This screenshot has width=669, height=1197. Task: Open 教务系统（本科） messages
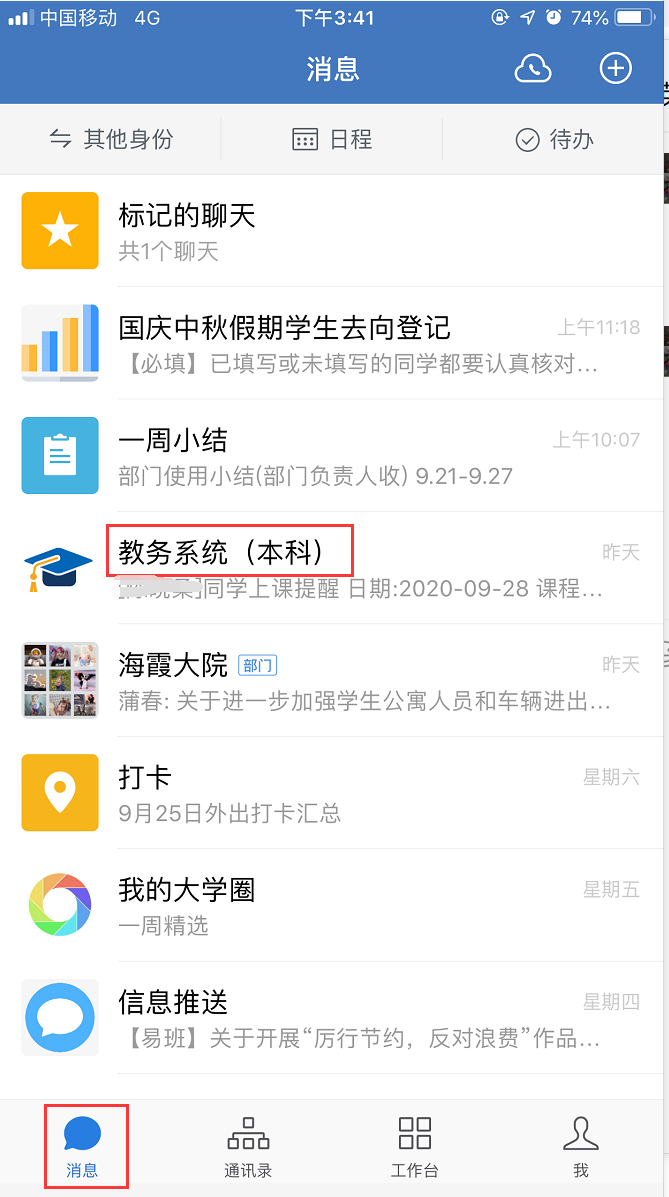coord(330,568)
